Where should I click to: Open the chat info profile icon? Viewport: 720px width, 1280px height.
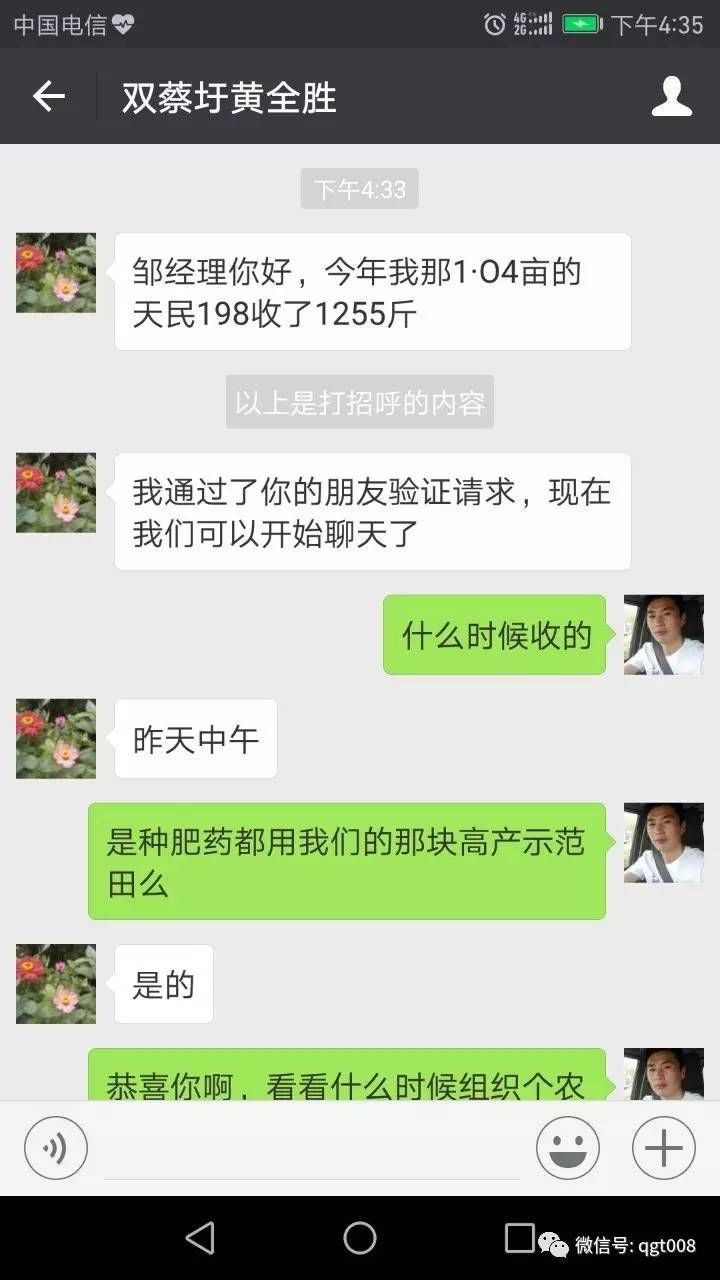(x=671, y=97)
